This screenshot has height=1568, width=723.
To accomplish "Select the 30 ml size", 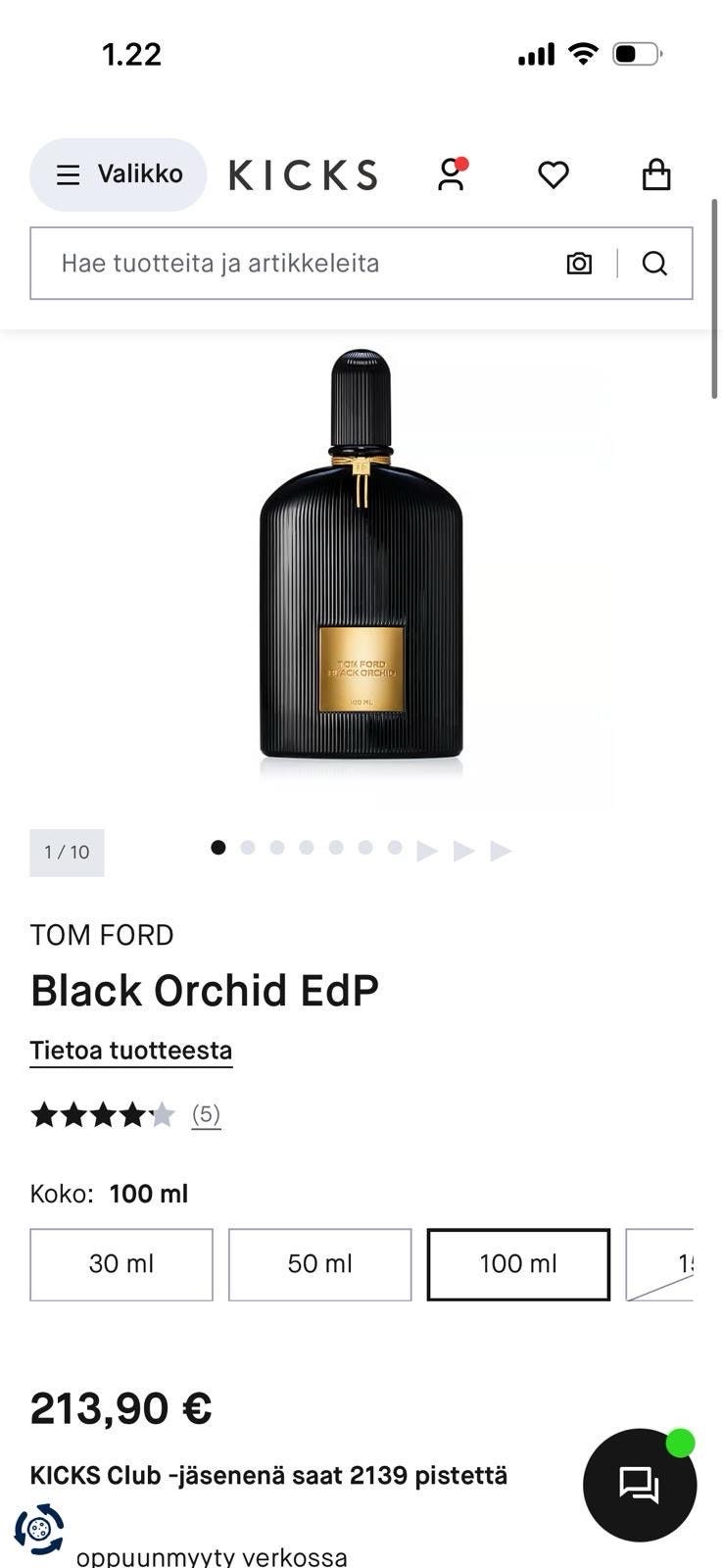I will coord(121,1264).
